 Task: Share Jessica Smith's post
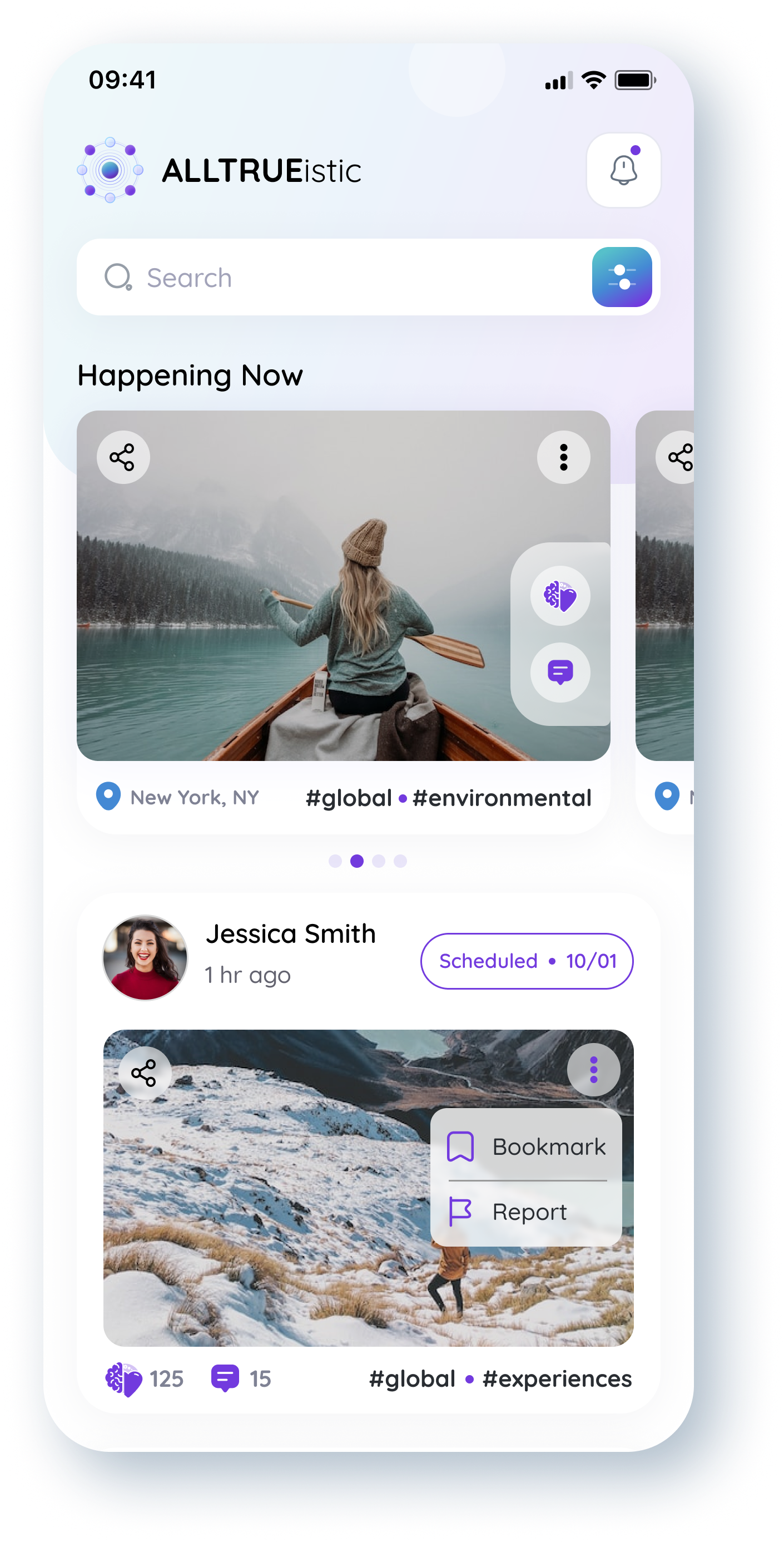point(144,1073)
